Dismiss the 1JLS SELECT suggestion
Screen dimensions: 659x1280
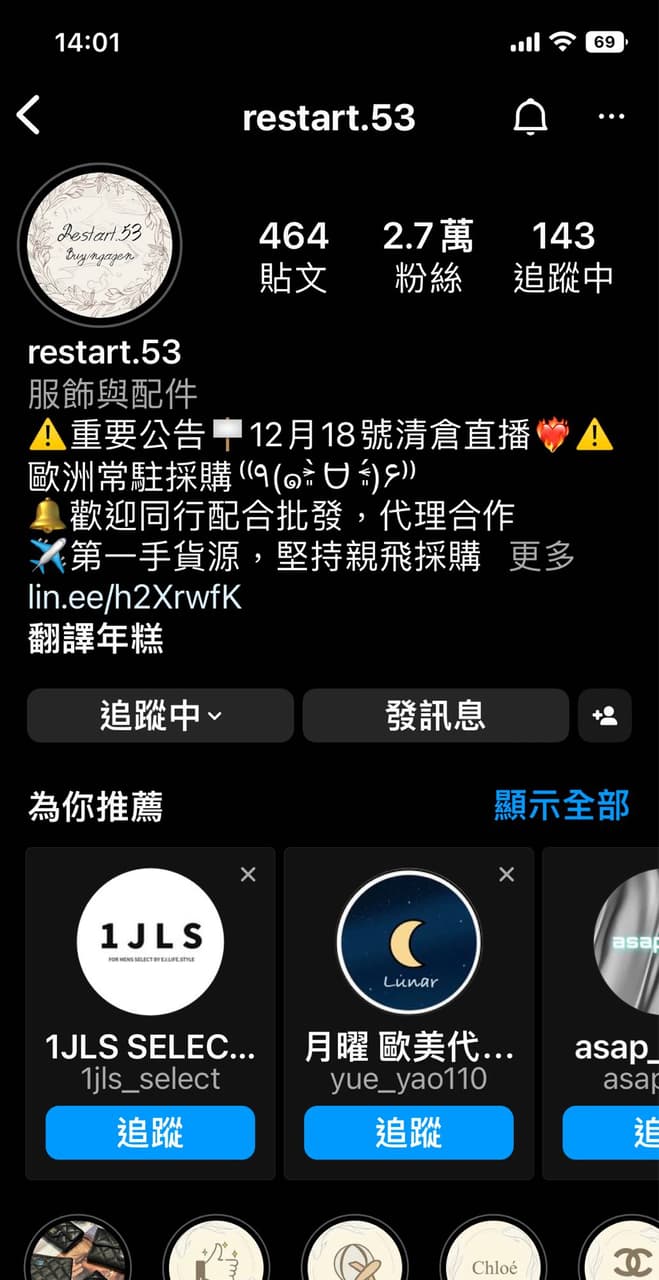coord(248,875)
